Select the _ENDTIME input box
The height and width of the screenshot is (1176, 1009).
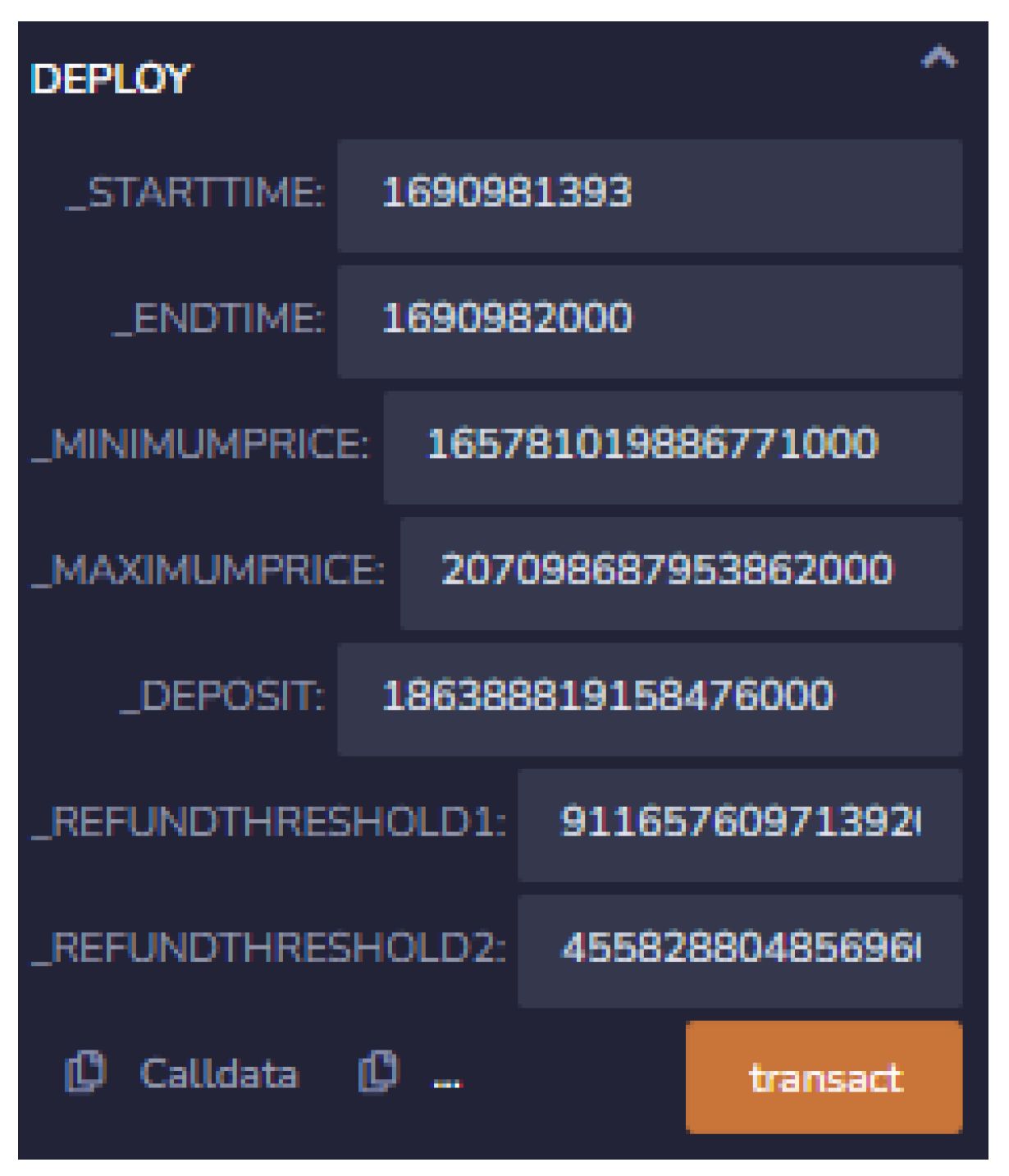click(649, 321)
